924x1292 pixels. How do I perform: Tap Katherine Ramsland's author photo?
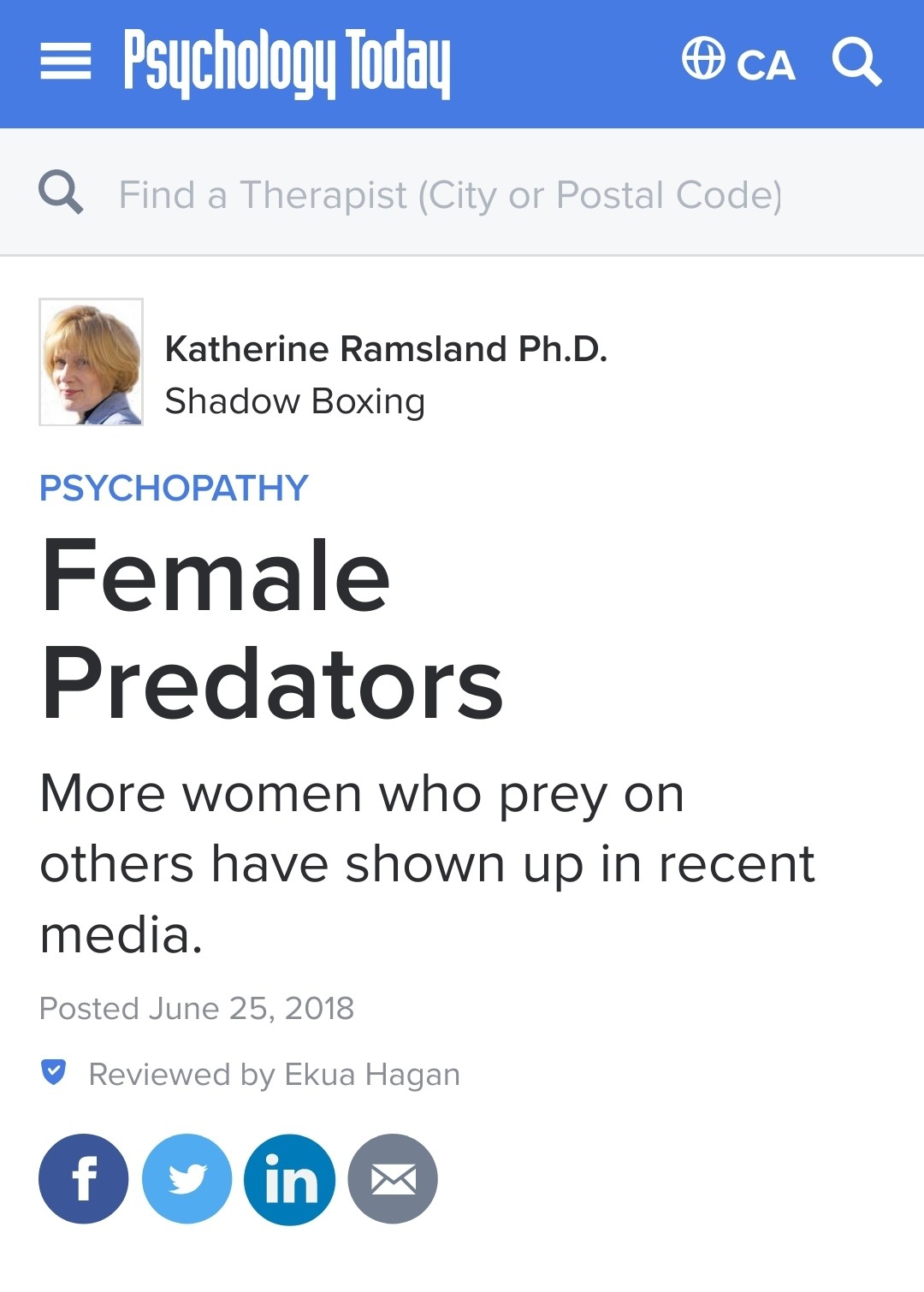91,362
